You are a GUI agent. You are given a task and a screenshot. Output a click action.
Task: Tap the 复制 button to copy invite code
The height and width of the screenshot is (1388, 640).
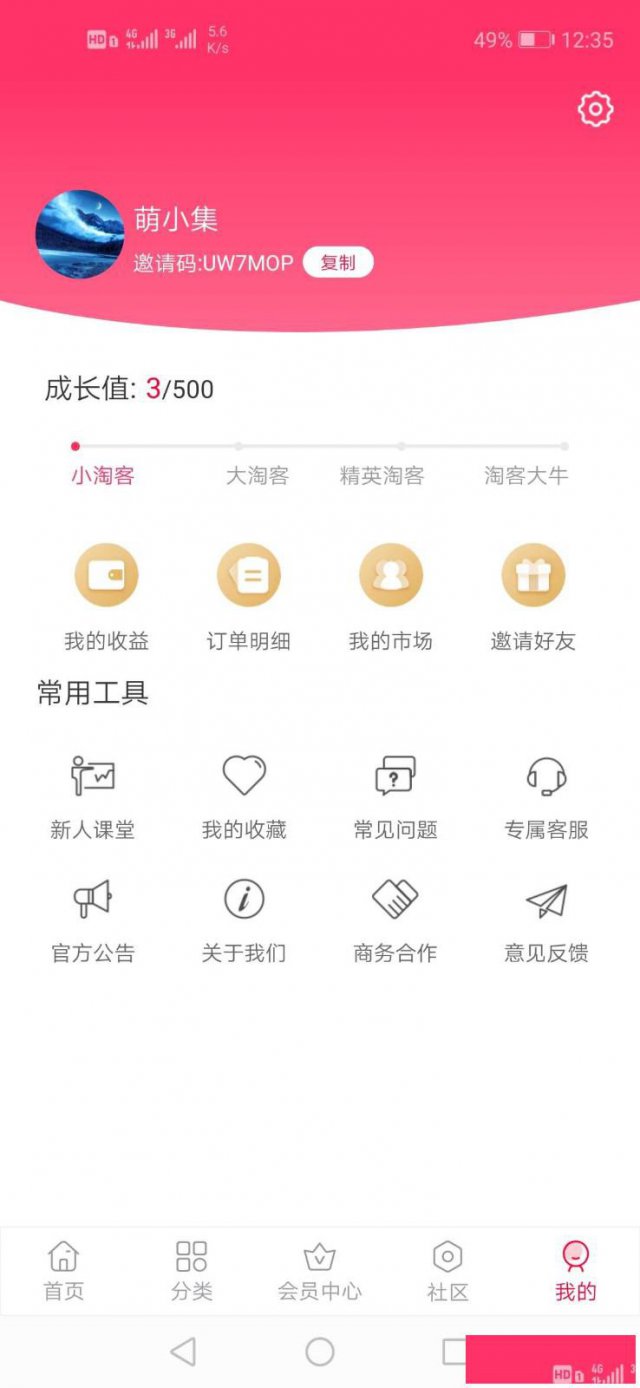[338, 263]
